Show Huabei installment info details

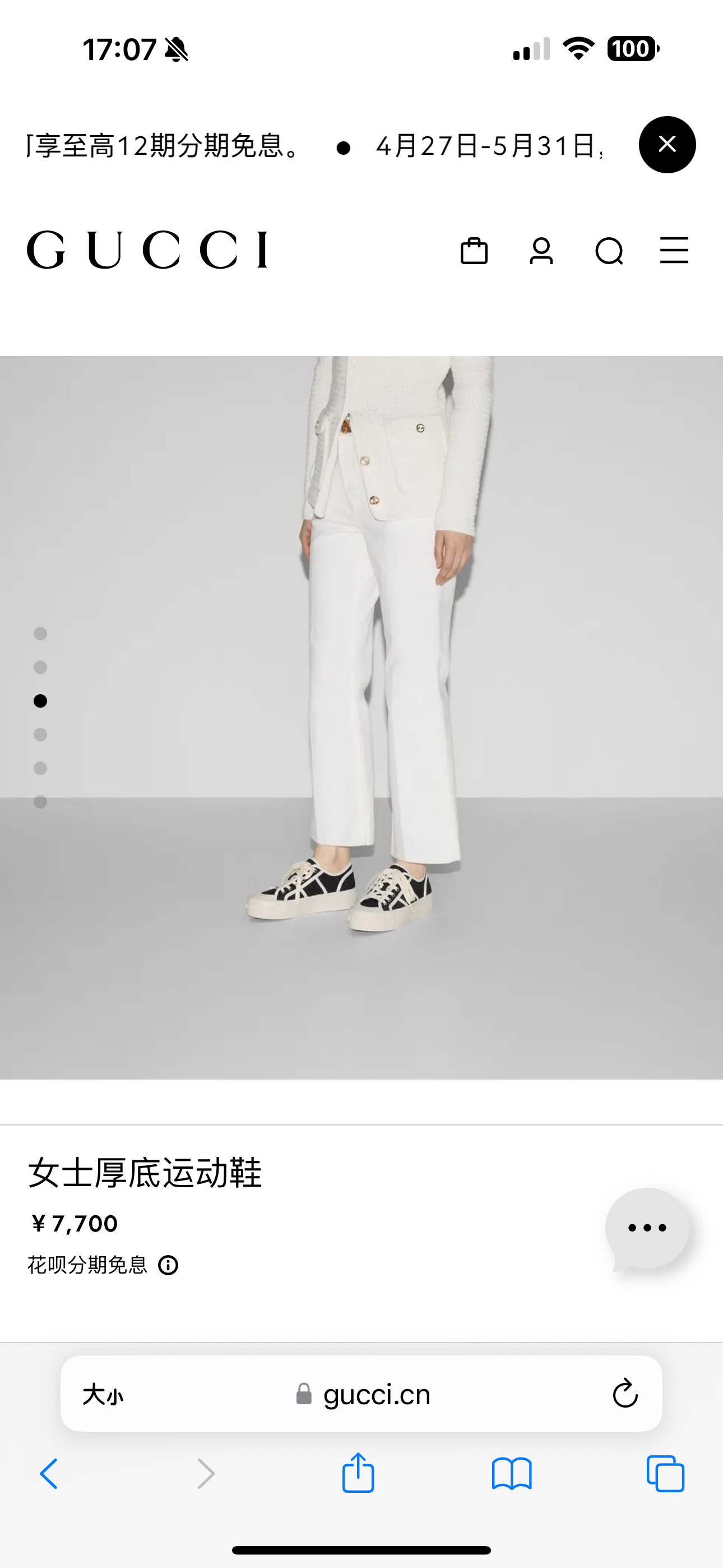click(x=168, y=1266)
